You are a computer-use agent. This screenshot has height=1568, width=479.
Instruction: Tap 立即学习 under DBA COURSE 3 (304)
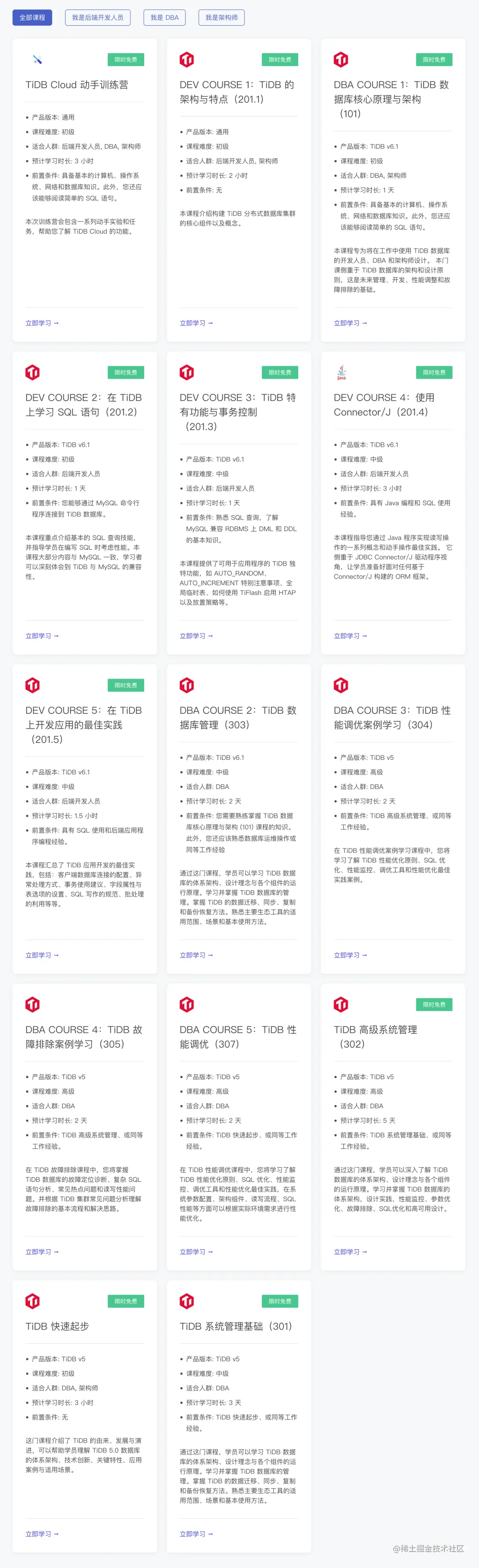click(x=350, y=955)
